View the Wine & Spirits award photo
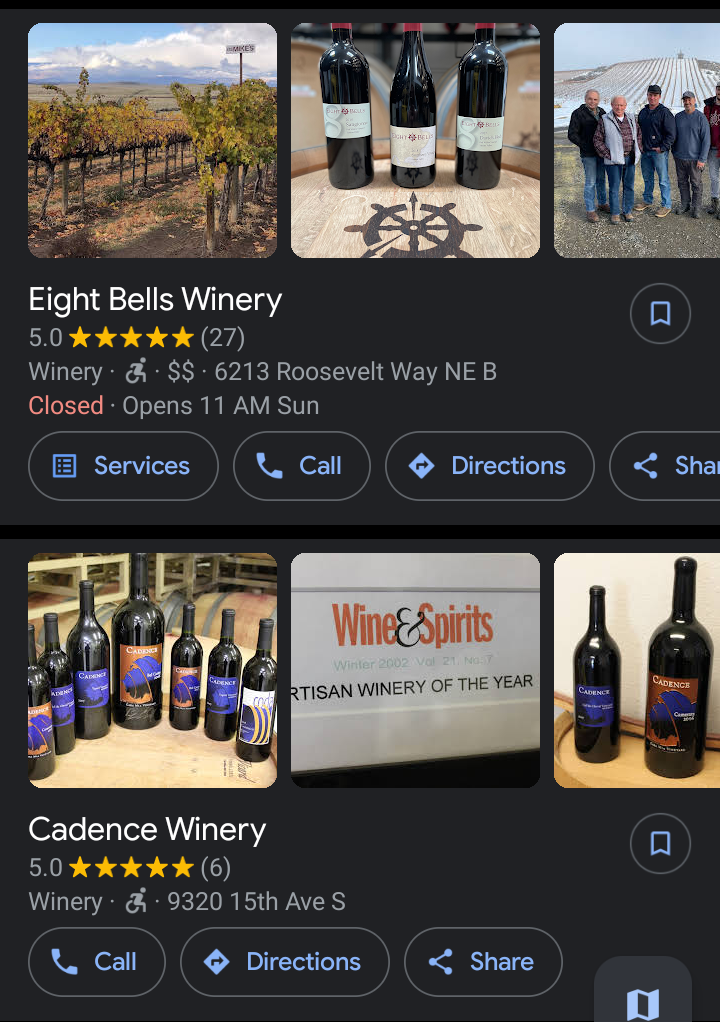Viewport: 720px width, 1022px height. [x=415, y=670]
